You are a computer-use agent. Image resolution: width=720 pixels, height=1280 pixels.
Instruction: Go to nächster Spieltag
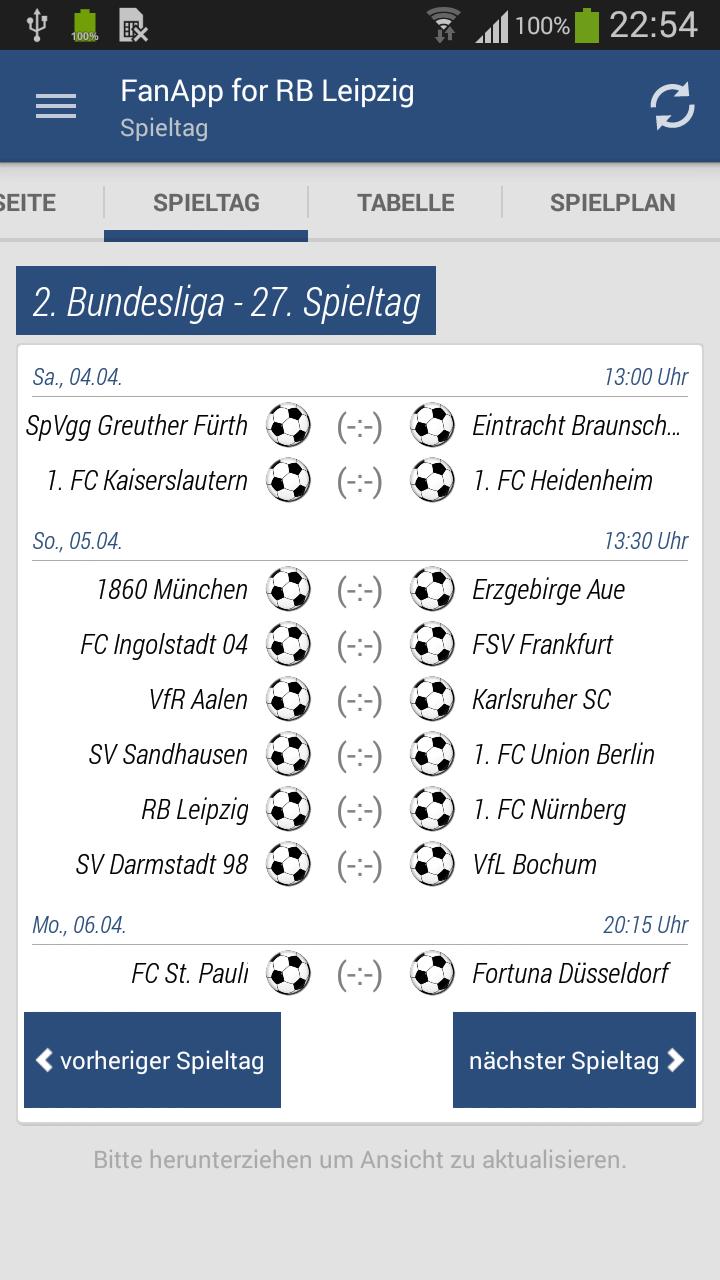574,1060
